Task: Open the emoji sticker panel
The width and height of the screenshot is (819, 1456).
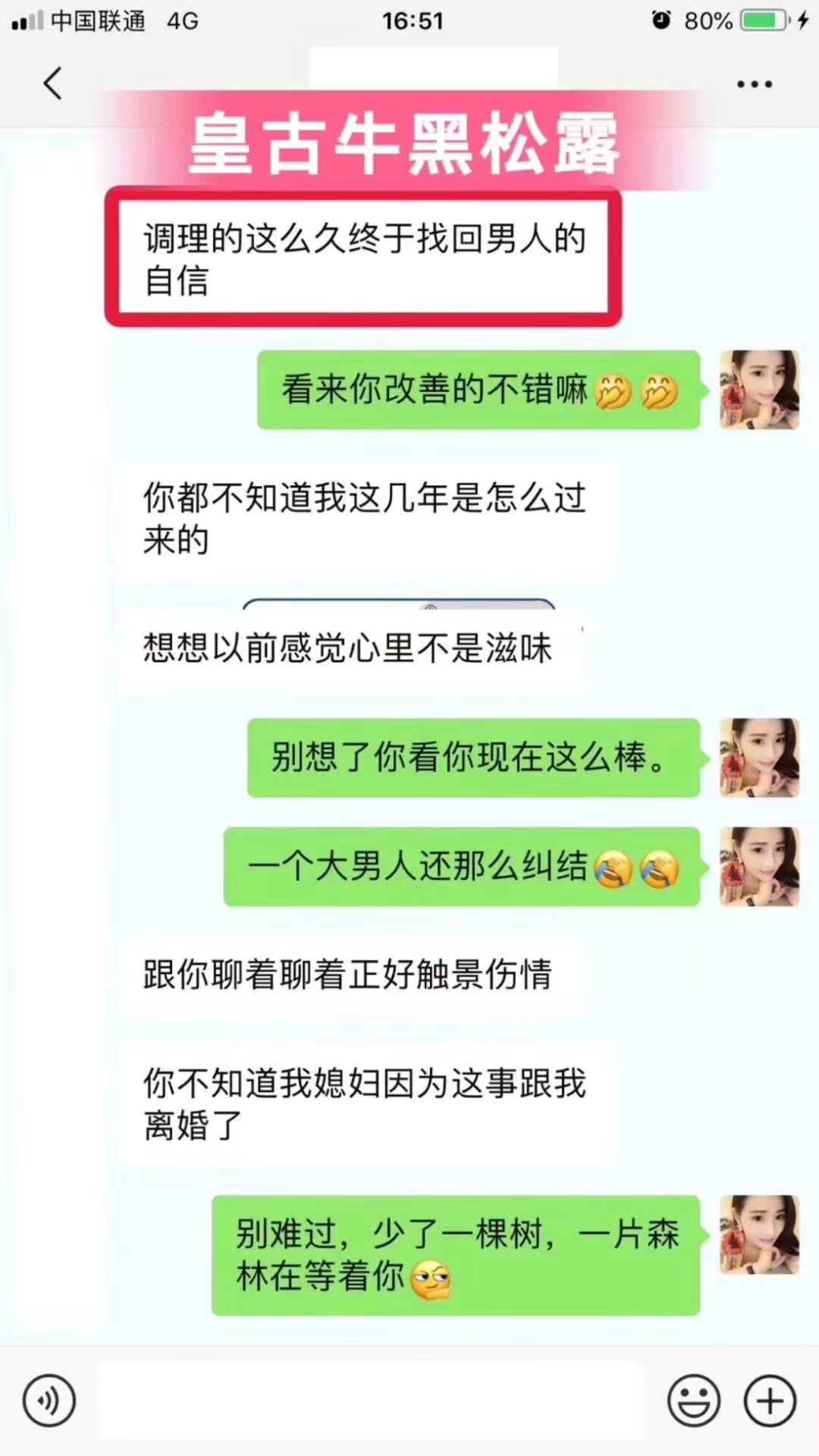Action: 693,1401
